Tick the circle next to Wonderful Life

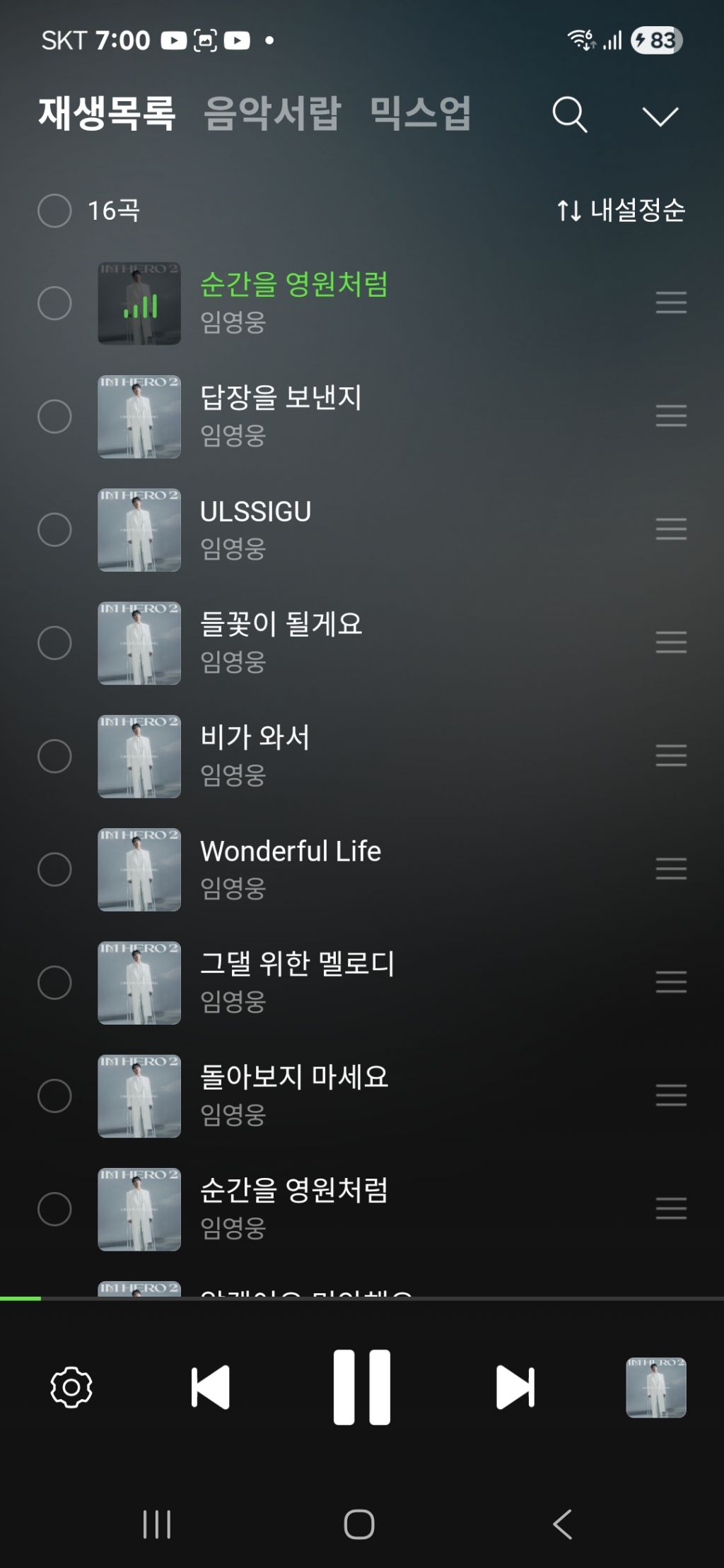pyautogui.click(x=54, y=869)
